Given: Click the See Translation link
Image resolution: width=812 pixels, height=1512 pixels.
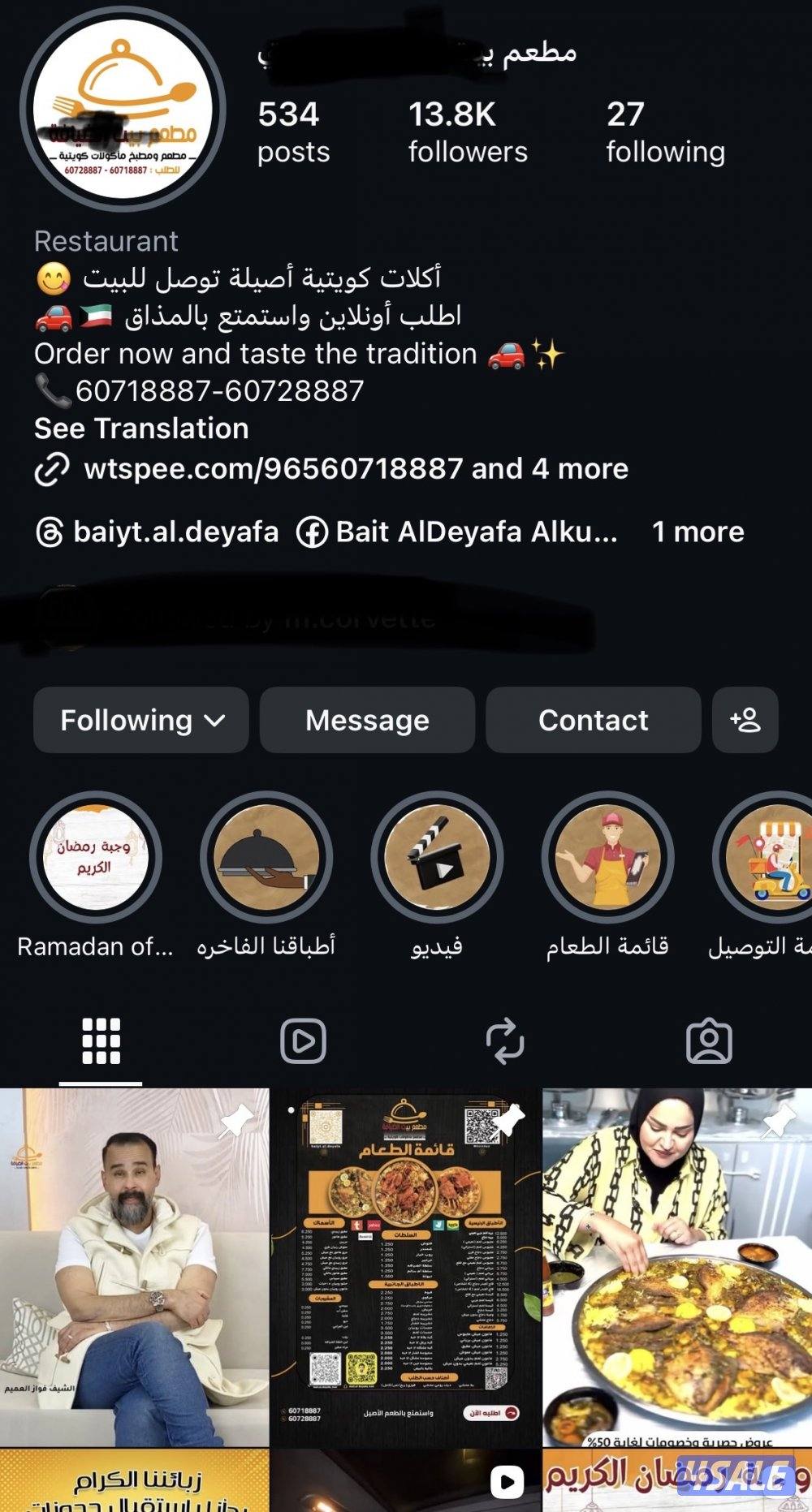Looking at the screenshot, I should click(x=140, y=429).
